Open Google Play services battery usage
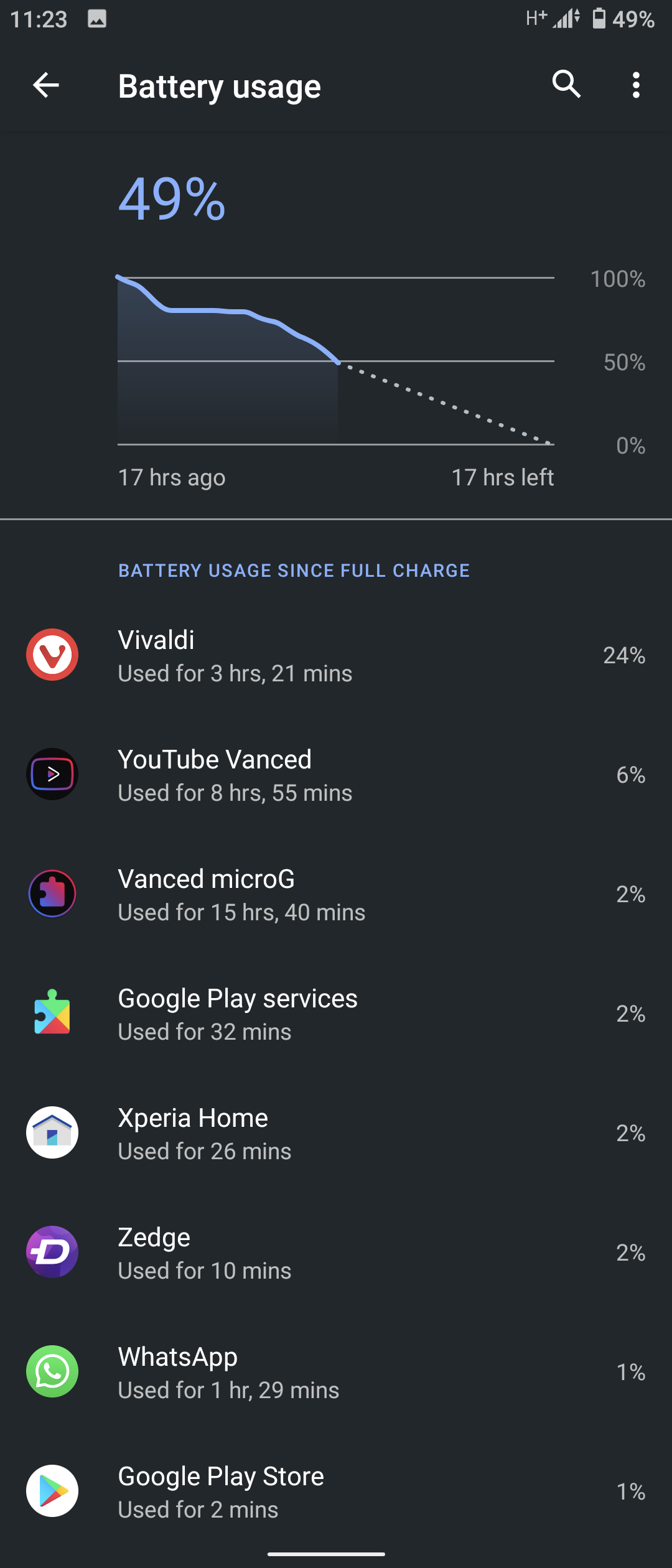The height and width of the screenshot is (1568, 672). [x=336, y=1014]
